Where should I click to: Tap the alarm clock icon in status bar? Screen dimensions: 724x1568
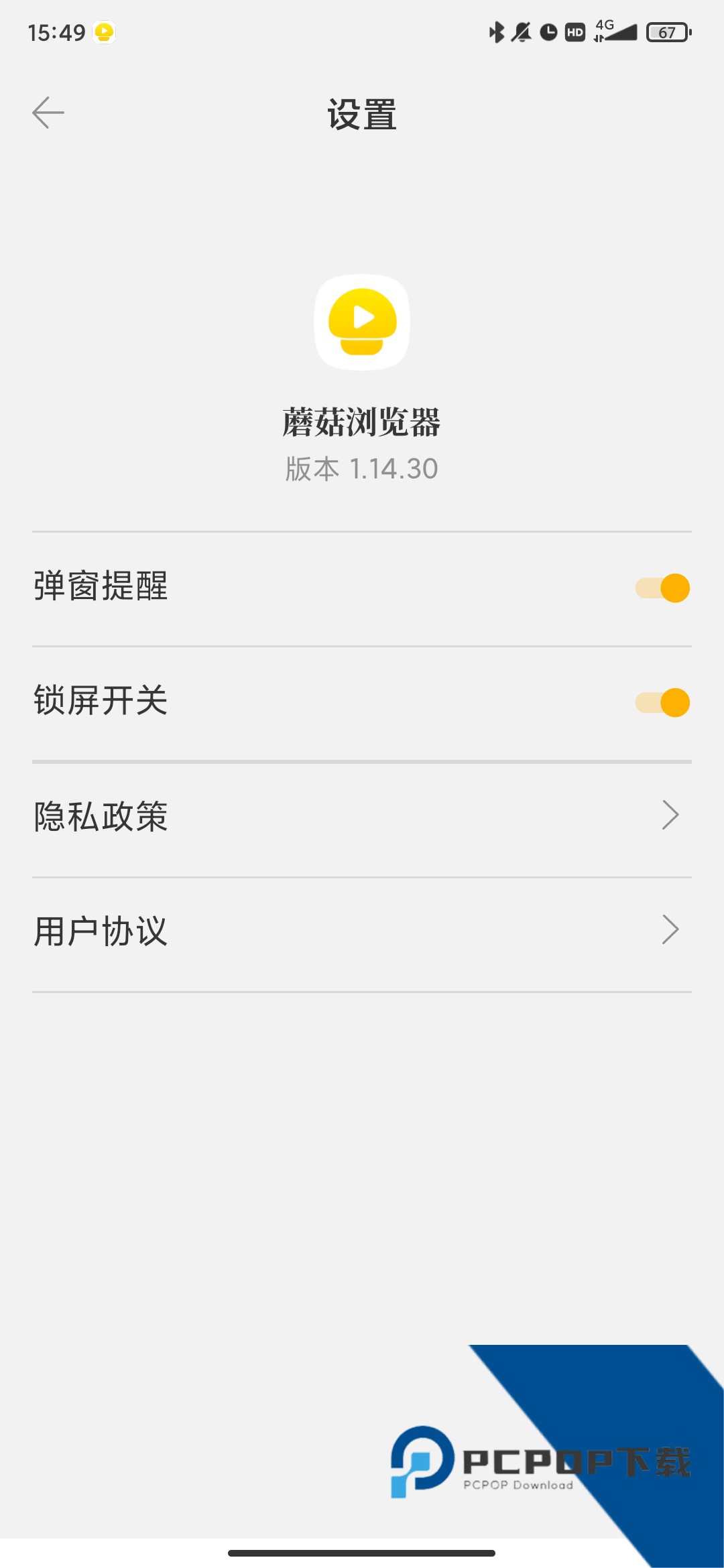click(548, 31)
